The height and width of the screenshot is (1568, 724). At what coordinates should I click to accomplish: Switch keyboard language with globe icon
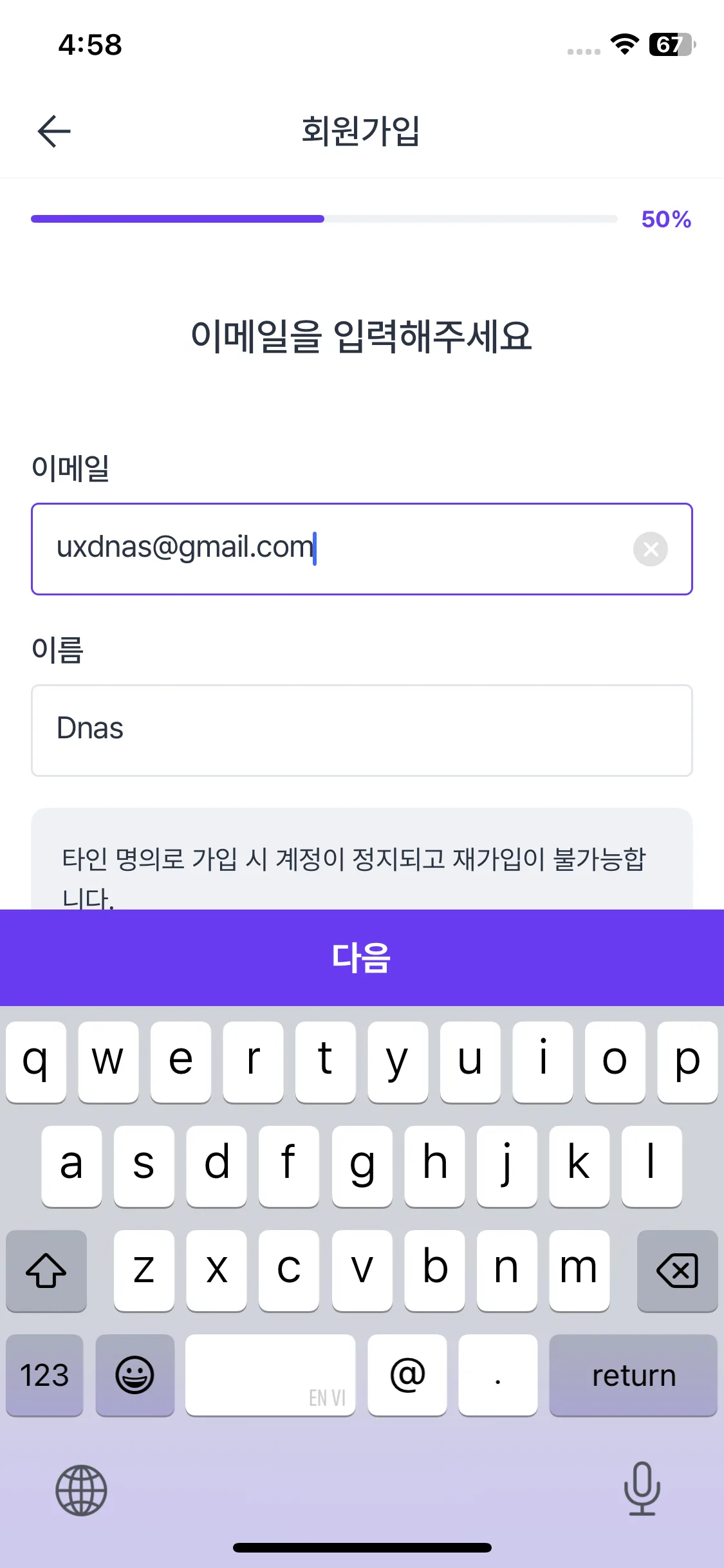tap(81, 1490)
